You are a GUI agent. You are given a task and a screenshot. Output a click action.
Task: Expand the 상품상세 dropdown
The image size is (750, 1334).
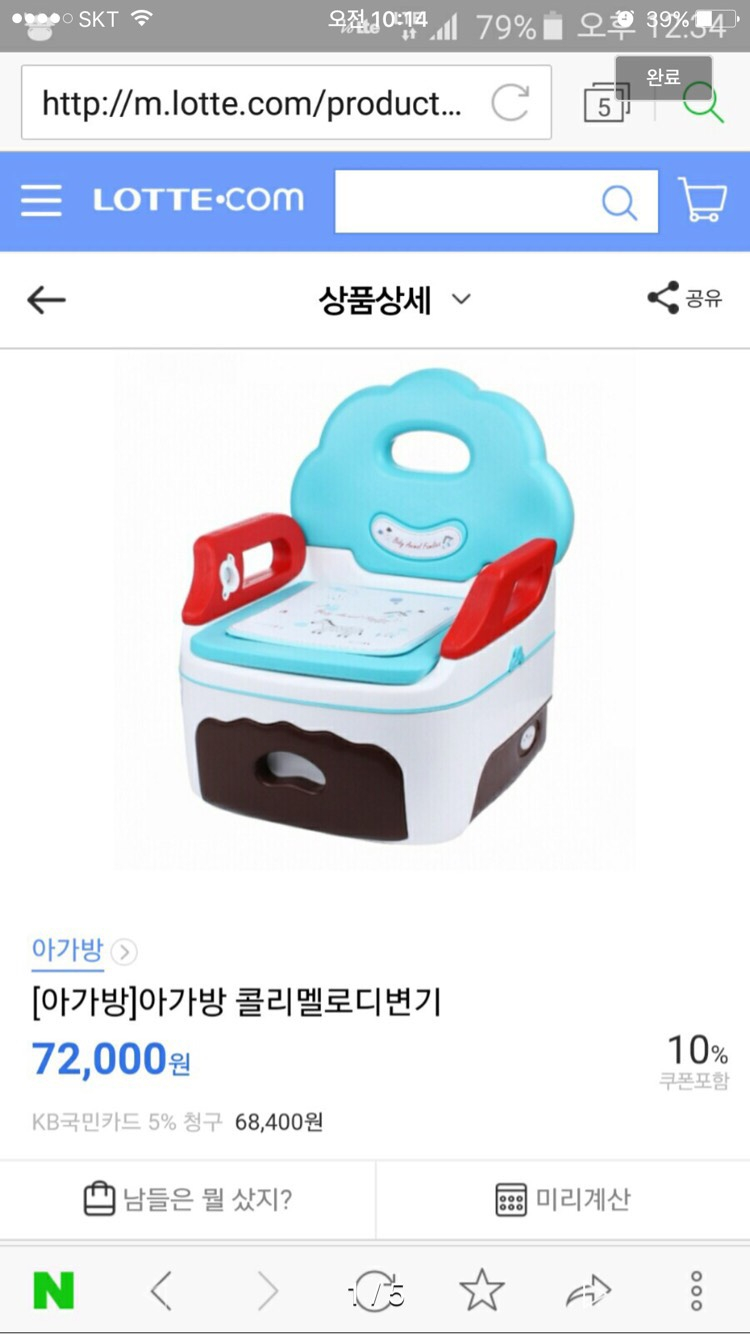(461, 299)
